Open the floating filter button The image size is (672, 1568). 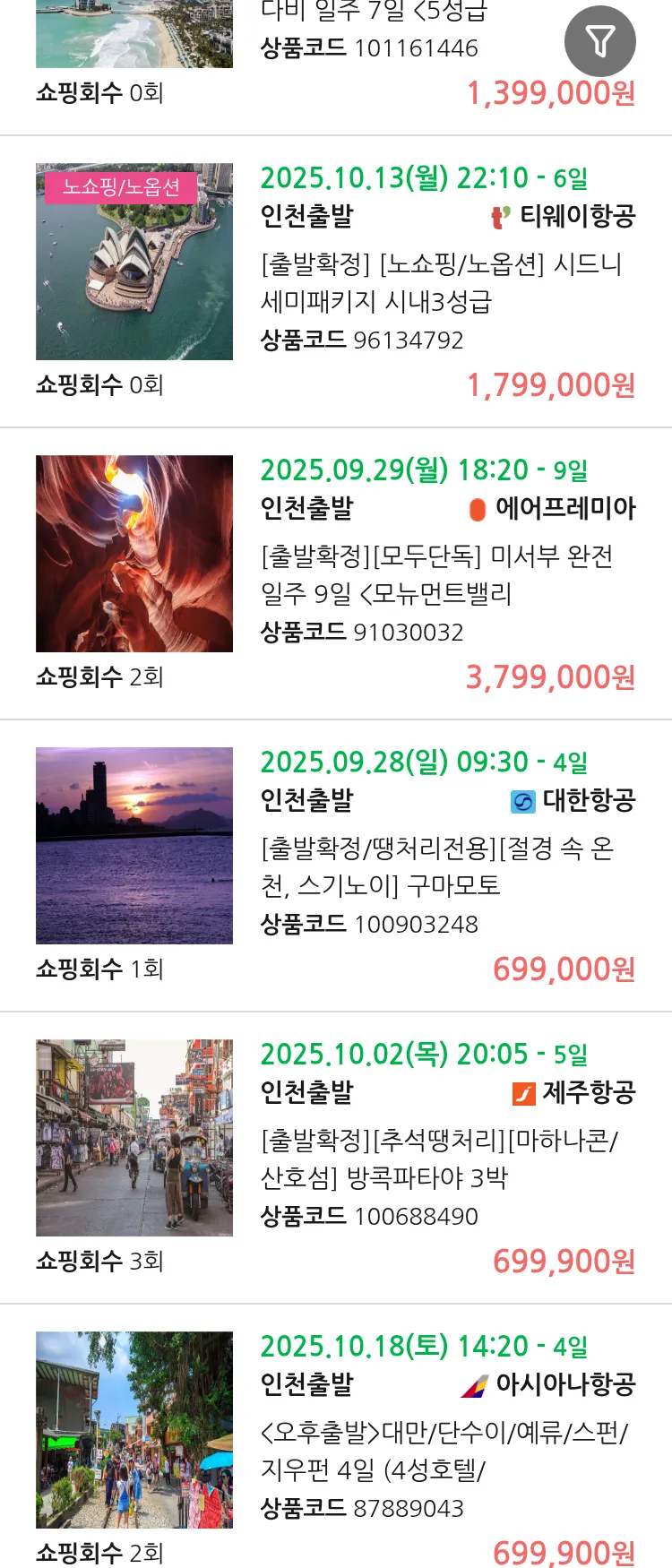coord(599,41)
